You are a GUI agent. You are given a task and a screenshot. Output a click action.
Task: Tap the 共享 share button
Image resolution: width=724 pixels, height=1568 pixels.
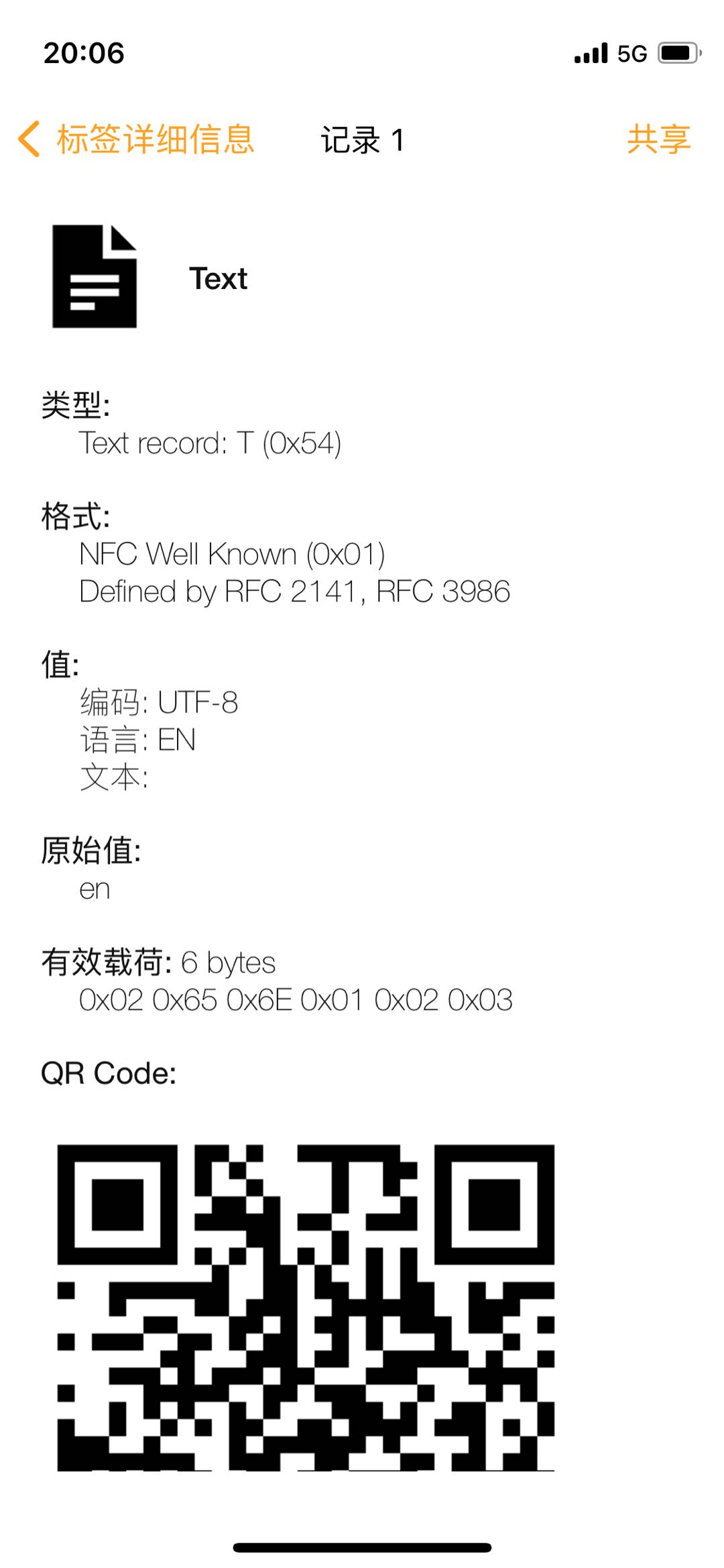tap(658, 139)
